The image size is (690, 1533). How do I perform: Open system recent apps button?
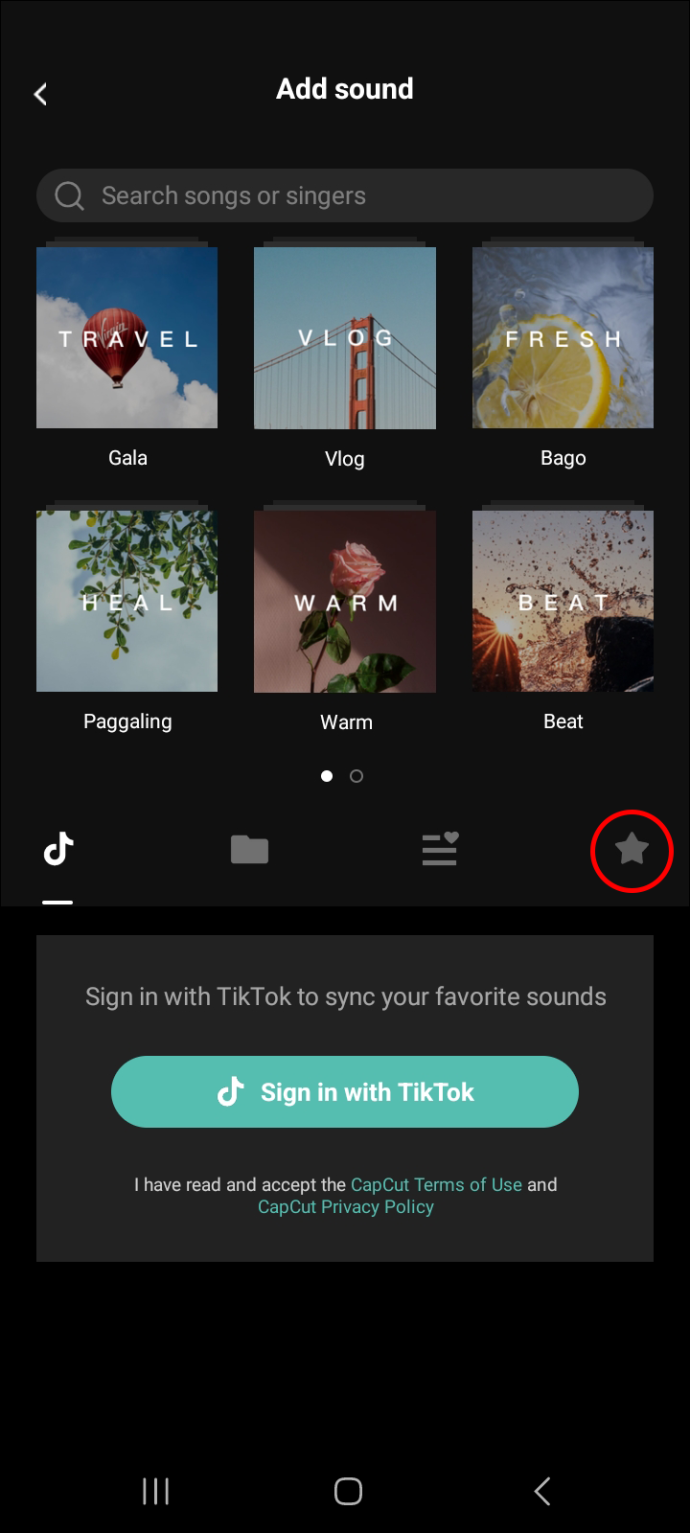pyautogui.click(x=155, y=1492)
